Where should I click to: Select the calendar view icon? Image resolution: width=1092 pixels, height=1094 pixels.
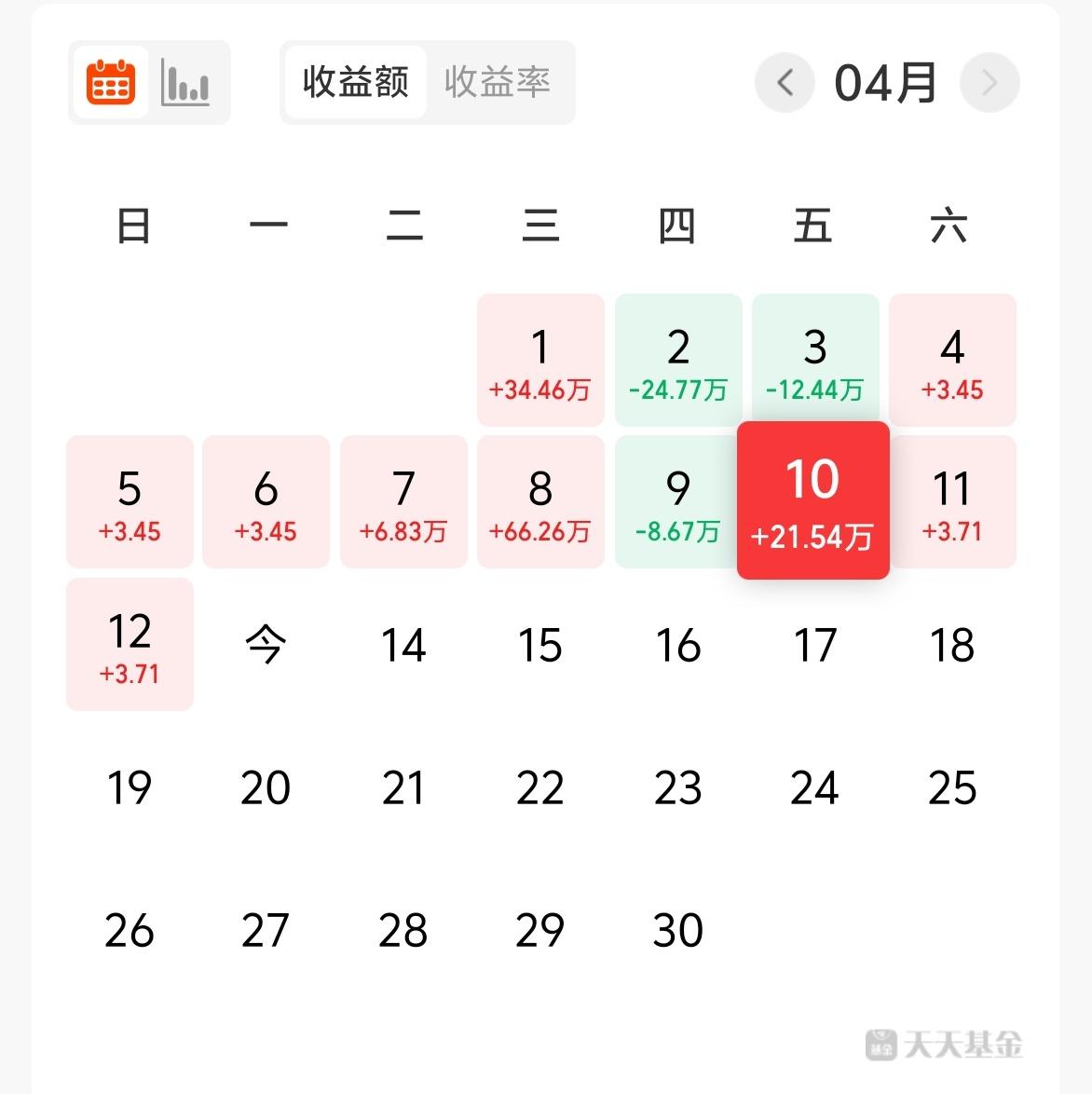pos(110,83)
